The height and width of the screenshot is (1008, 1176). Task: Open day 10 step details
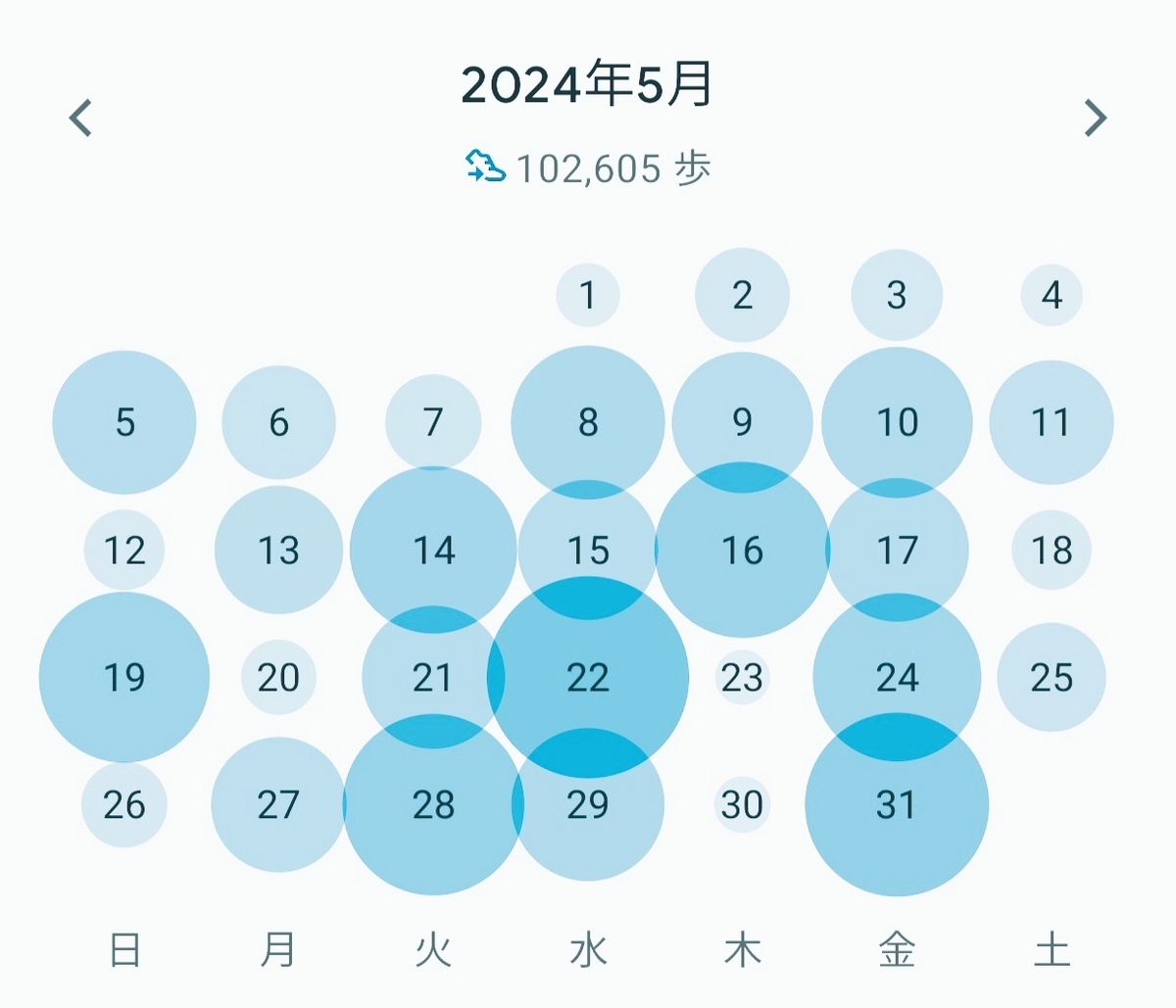click(x=897, y=422)
